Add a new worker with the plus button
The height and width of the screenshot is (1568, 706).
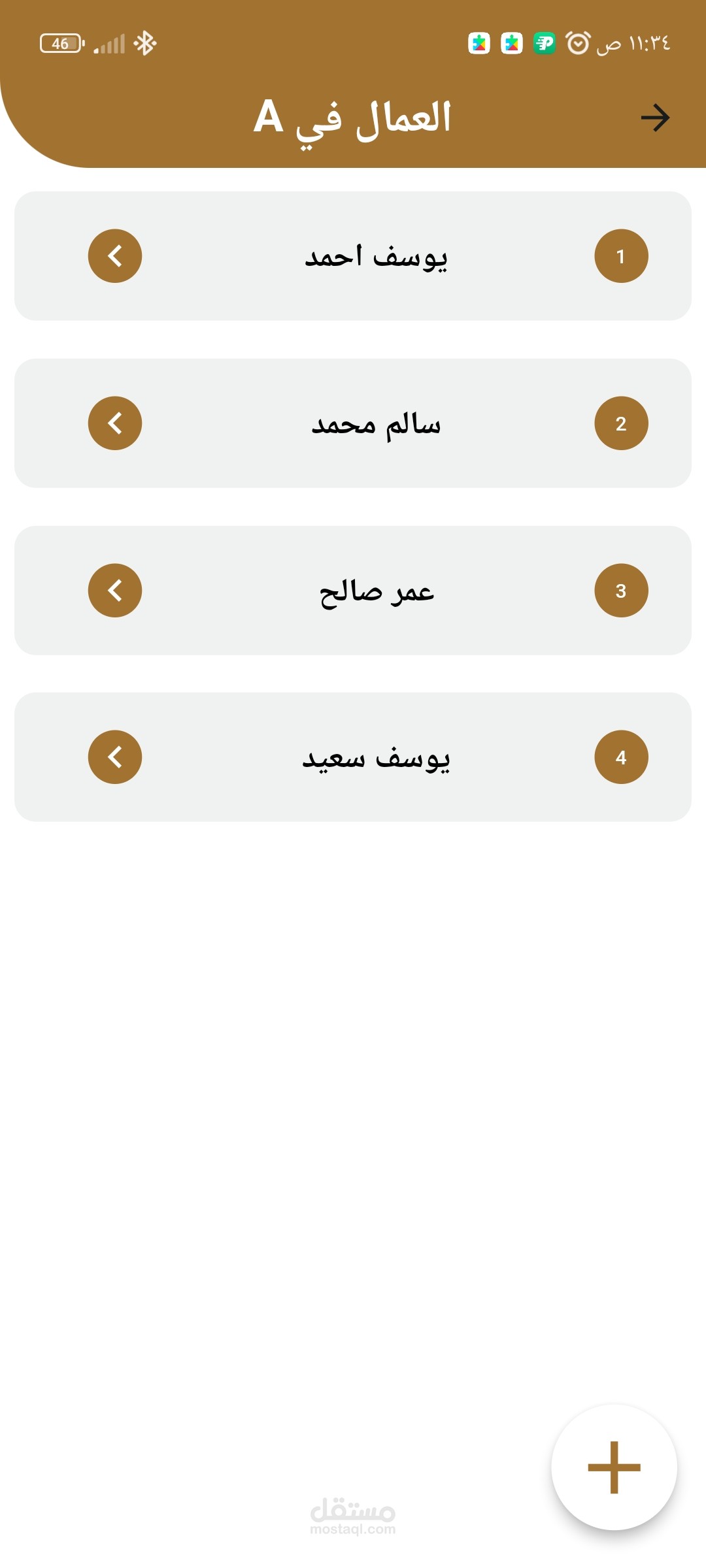(614, 1467)
